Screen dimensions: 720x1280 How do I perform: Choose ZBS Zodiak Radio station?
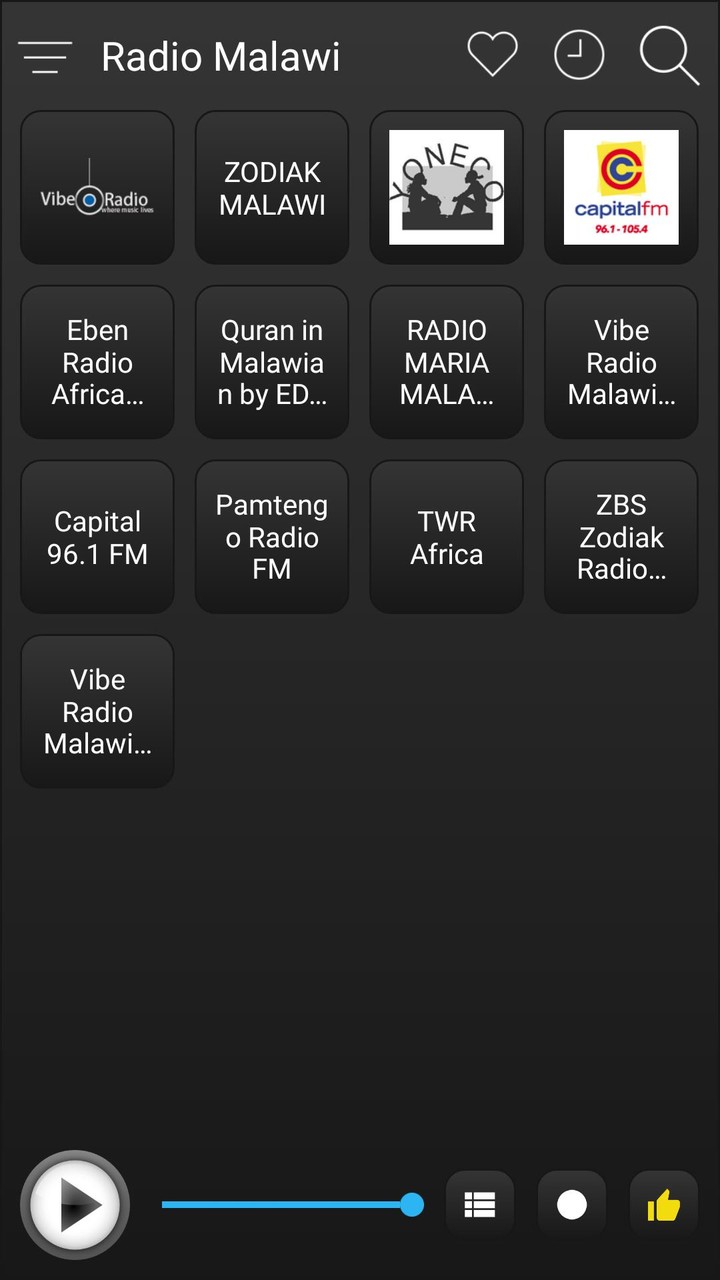(x=621, y=537)
